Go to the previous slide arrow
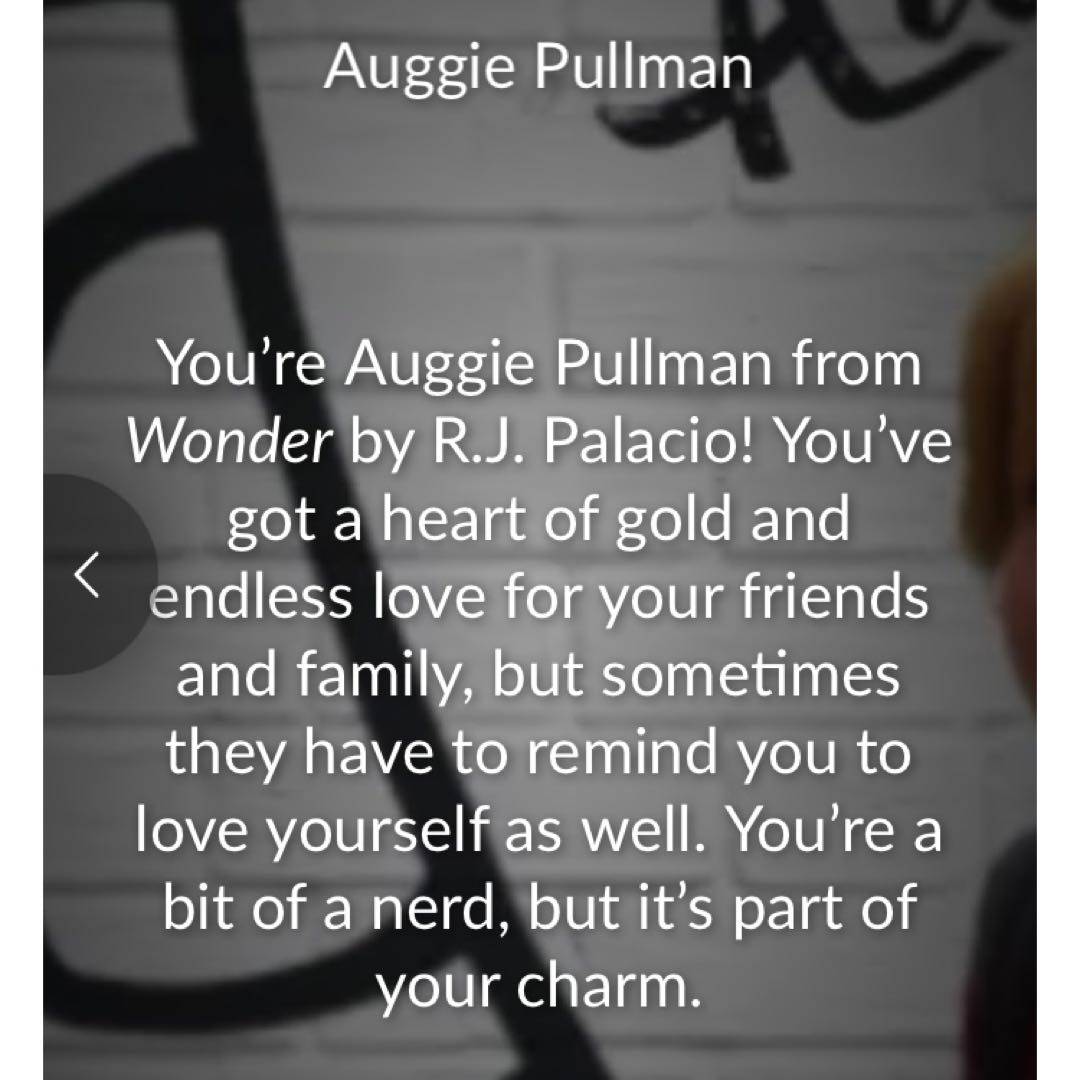The width and height of the screenshot is (1080, 1080). [88, 573]
